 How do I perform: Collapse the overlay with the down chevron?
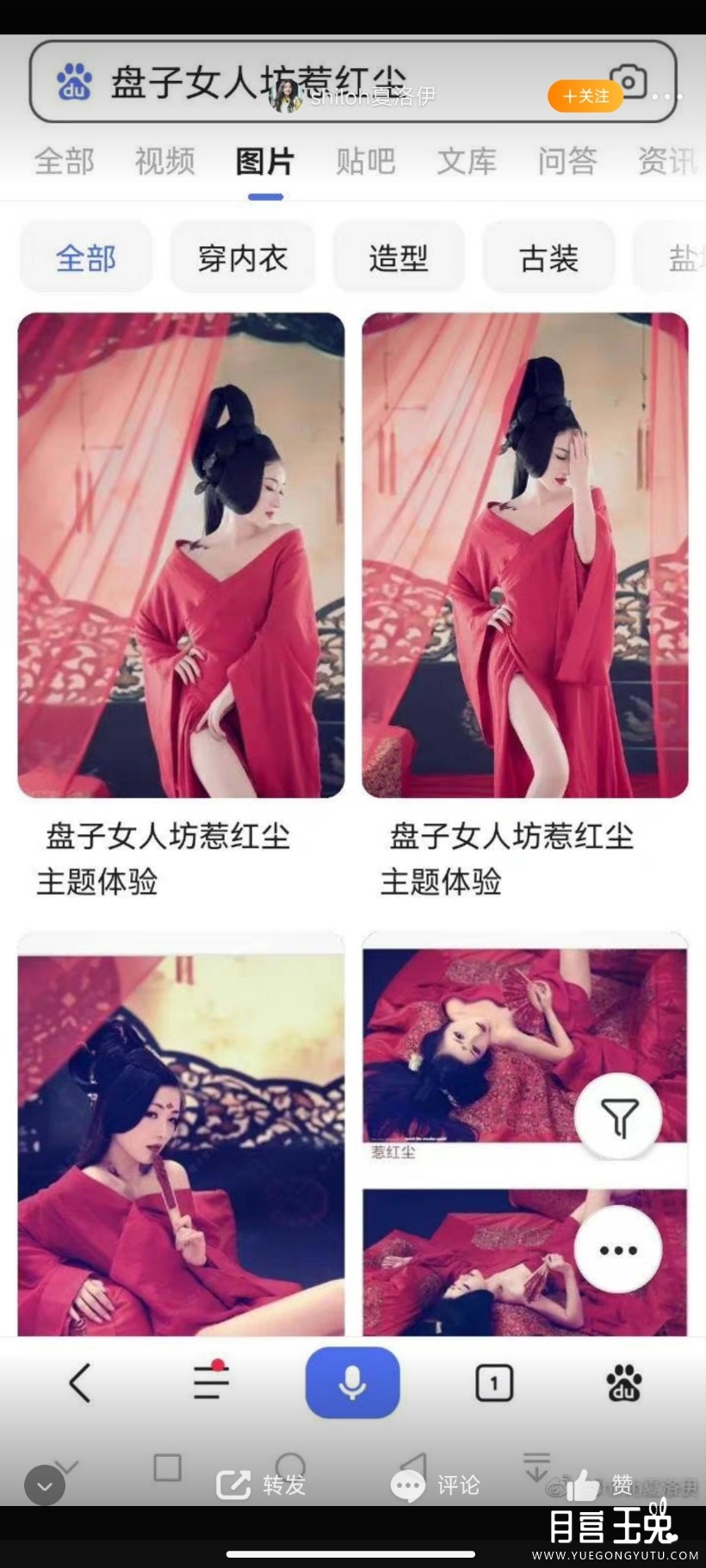(45, 1485)
